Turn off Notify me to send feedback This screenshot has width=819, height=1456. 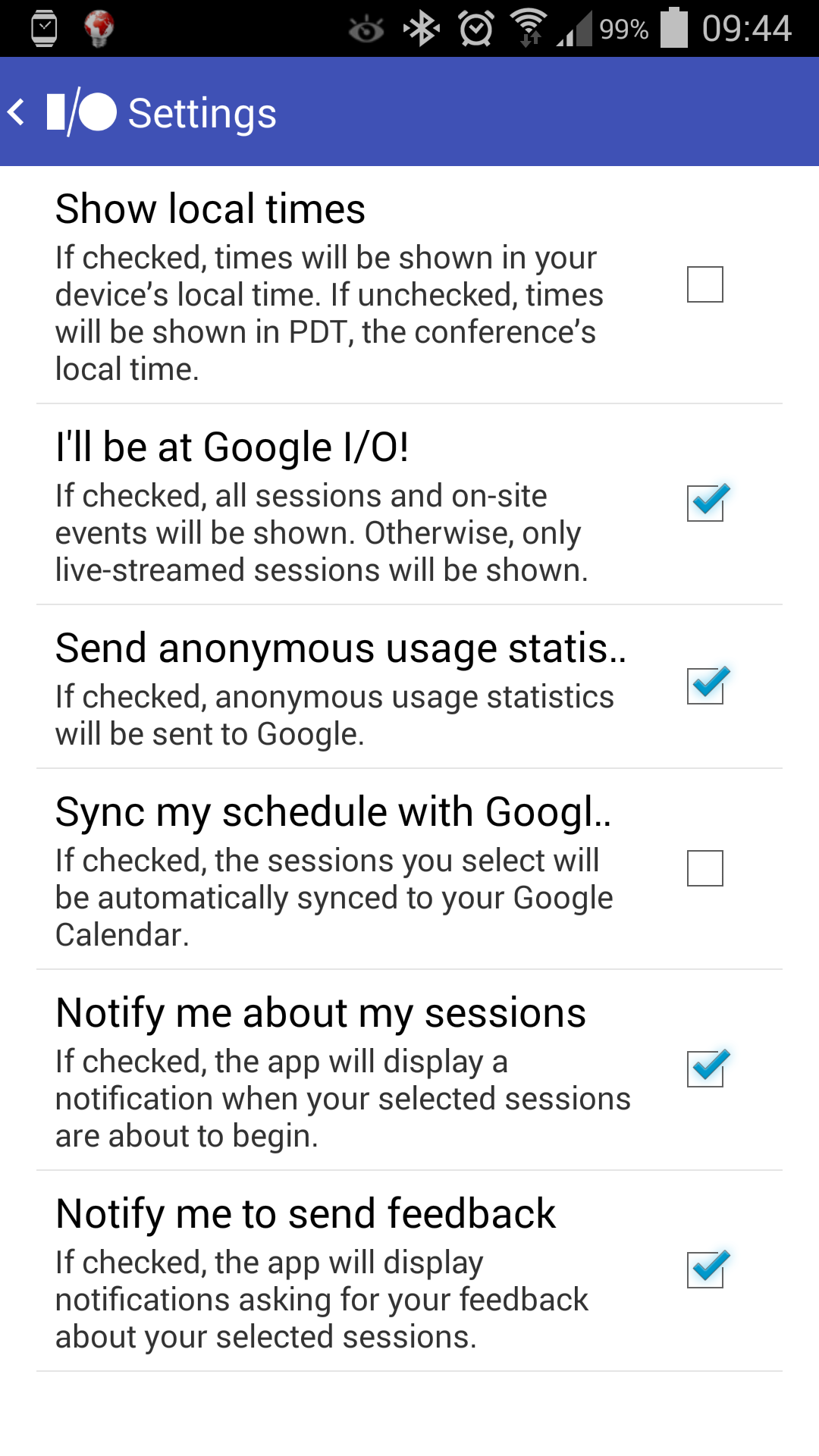pos(705,1269)
